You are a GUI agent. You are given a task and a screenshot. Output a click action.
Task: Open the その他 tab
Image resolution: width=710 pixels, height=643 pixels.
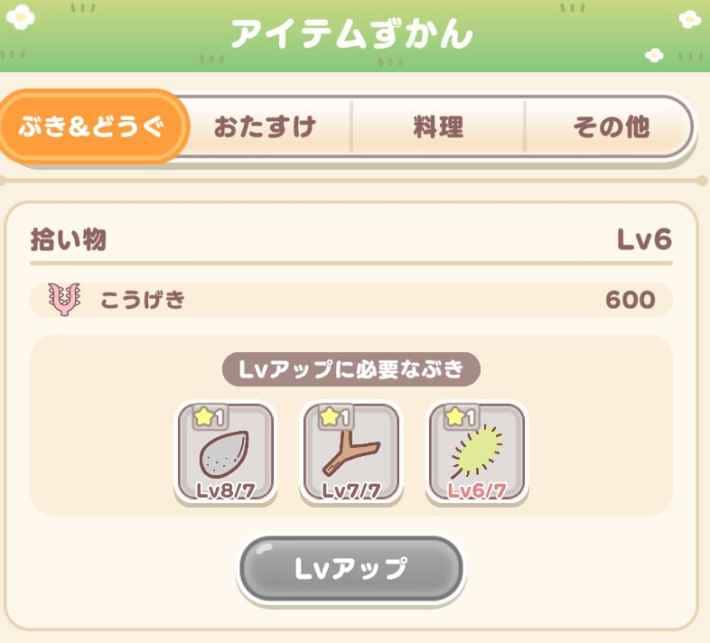click(x=610, y=128)
